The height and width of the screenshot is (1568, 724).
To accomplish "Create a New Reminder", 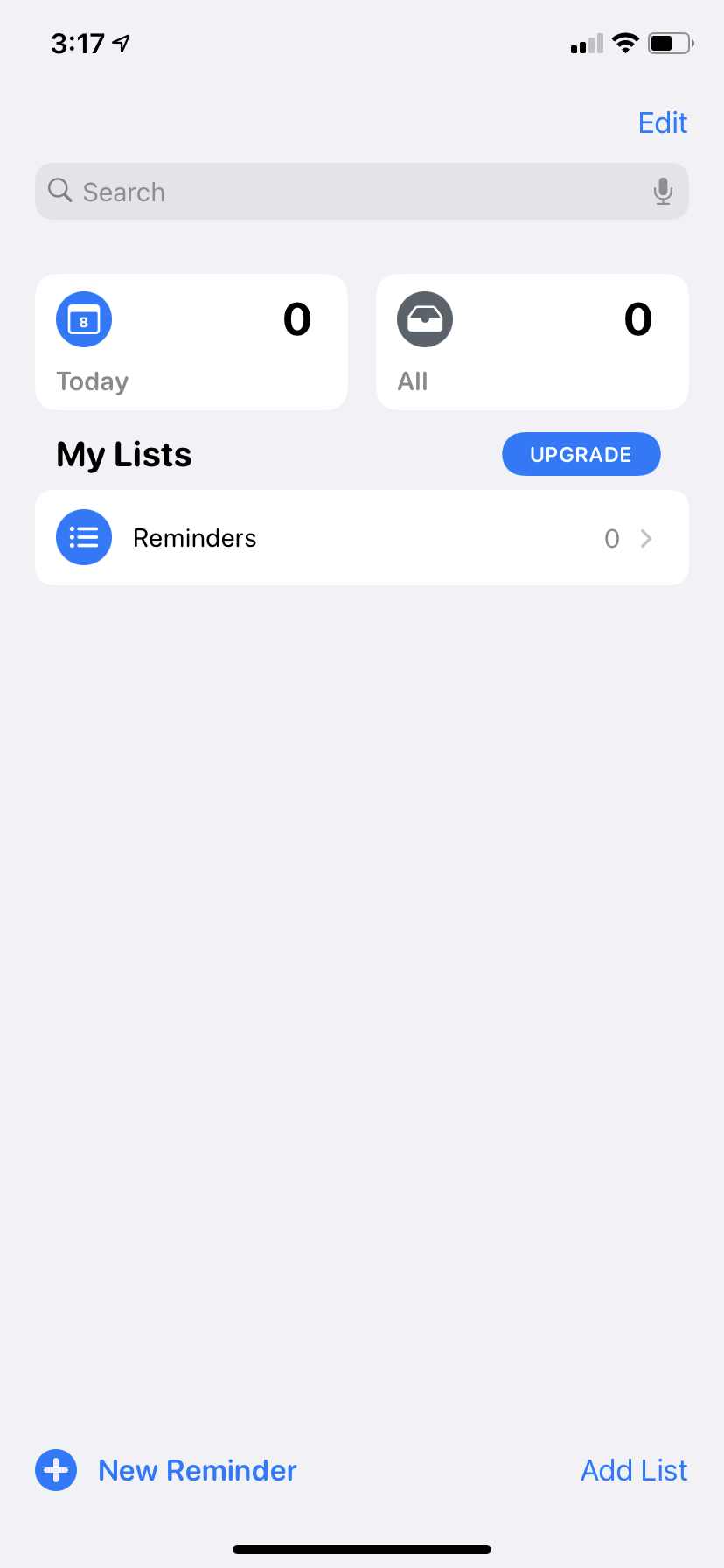I will (166, 1471).
